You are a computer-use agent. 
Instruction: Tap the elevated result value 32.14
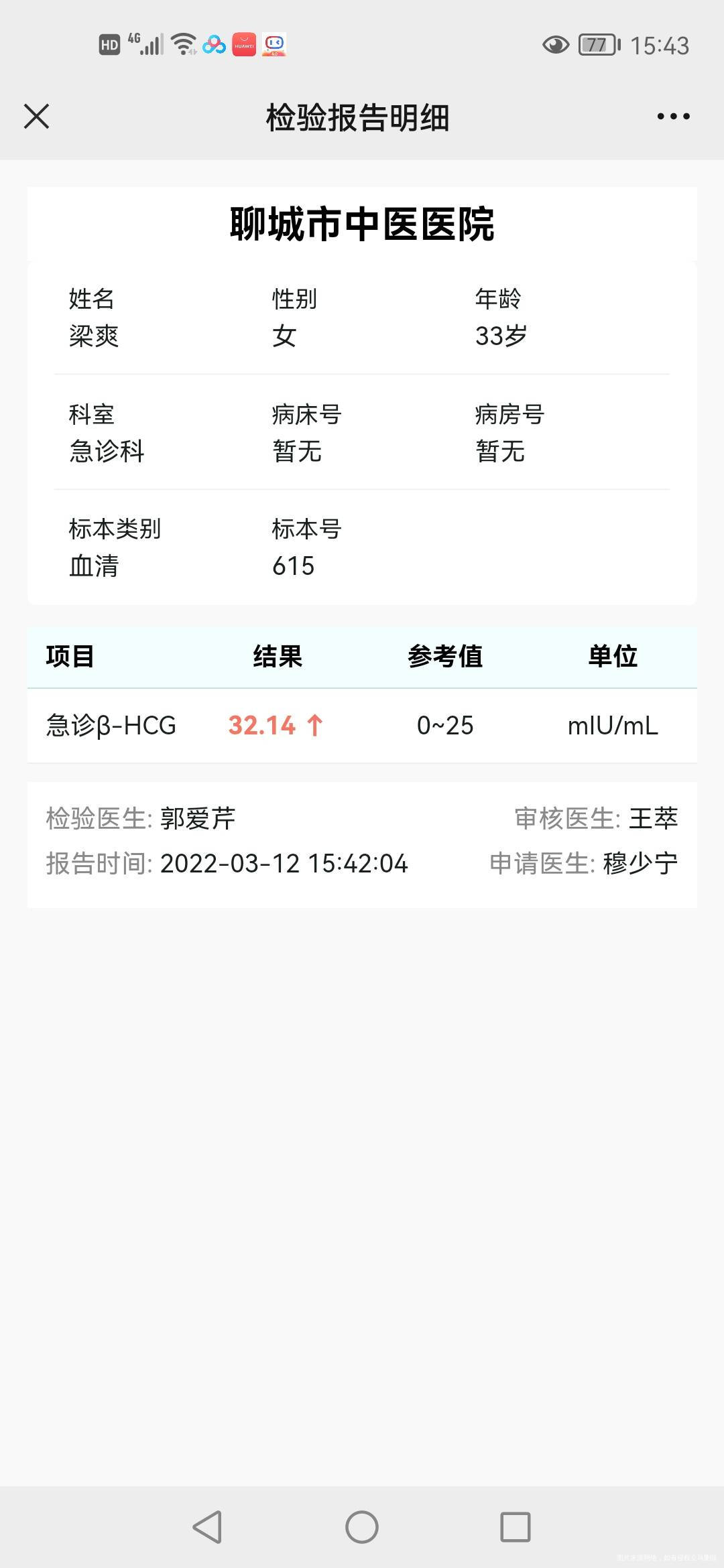262,725
